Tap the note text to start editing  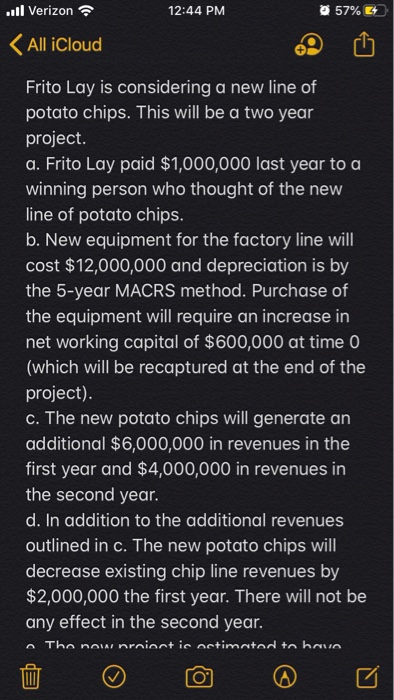click(195, 355)
